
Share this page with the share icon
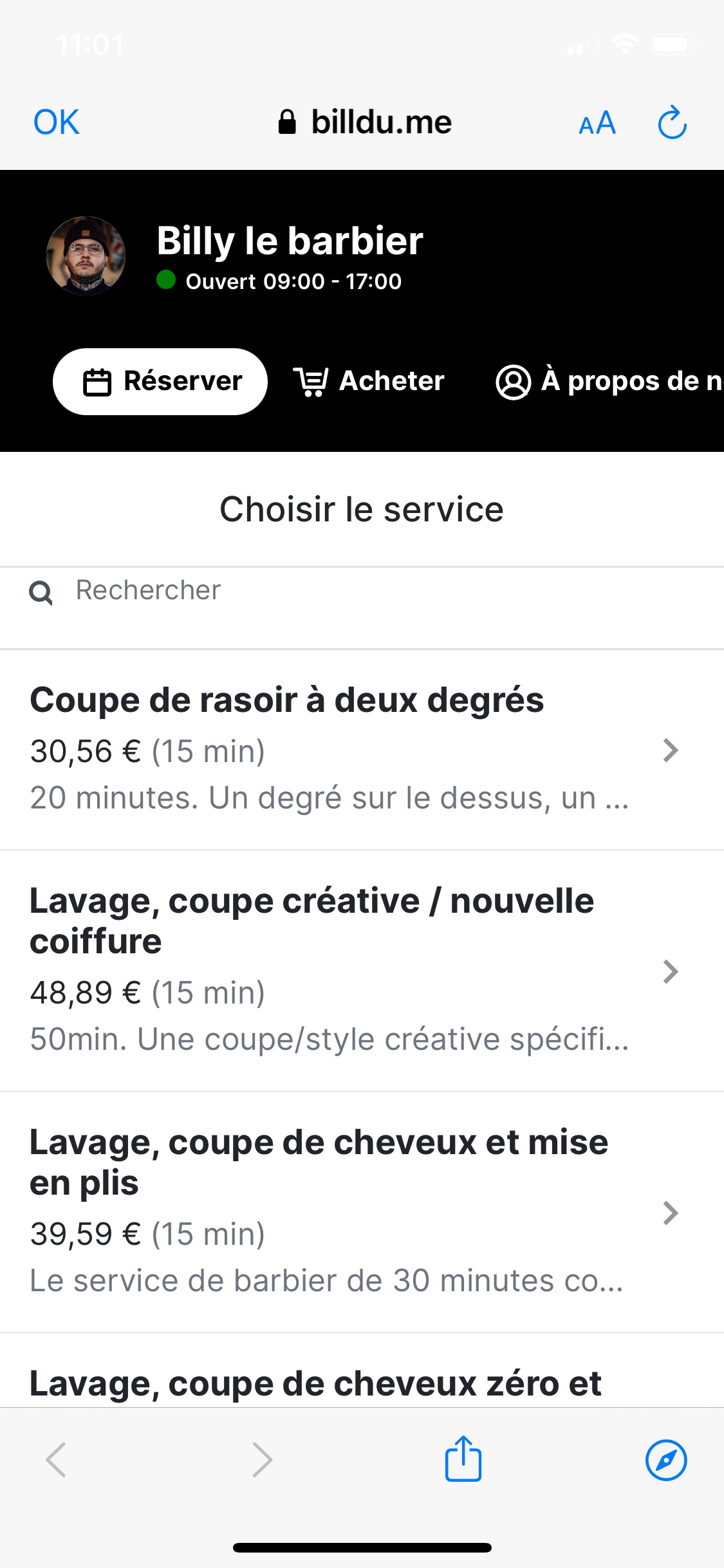point(463,1459)
